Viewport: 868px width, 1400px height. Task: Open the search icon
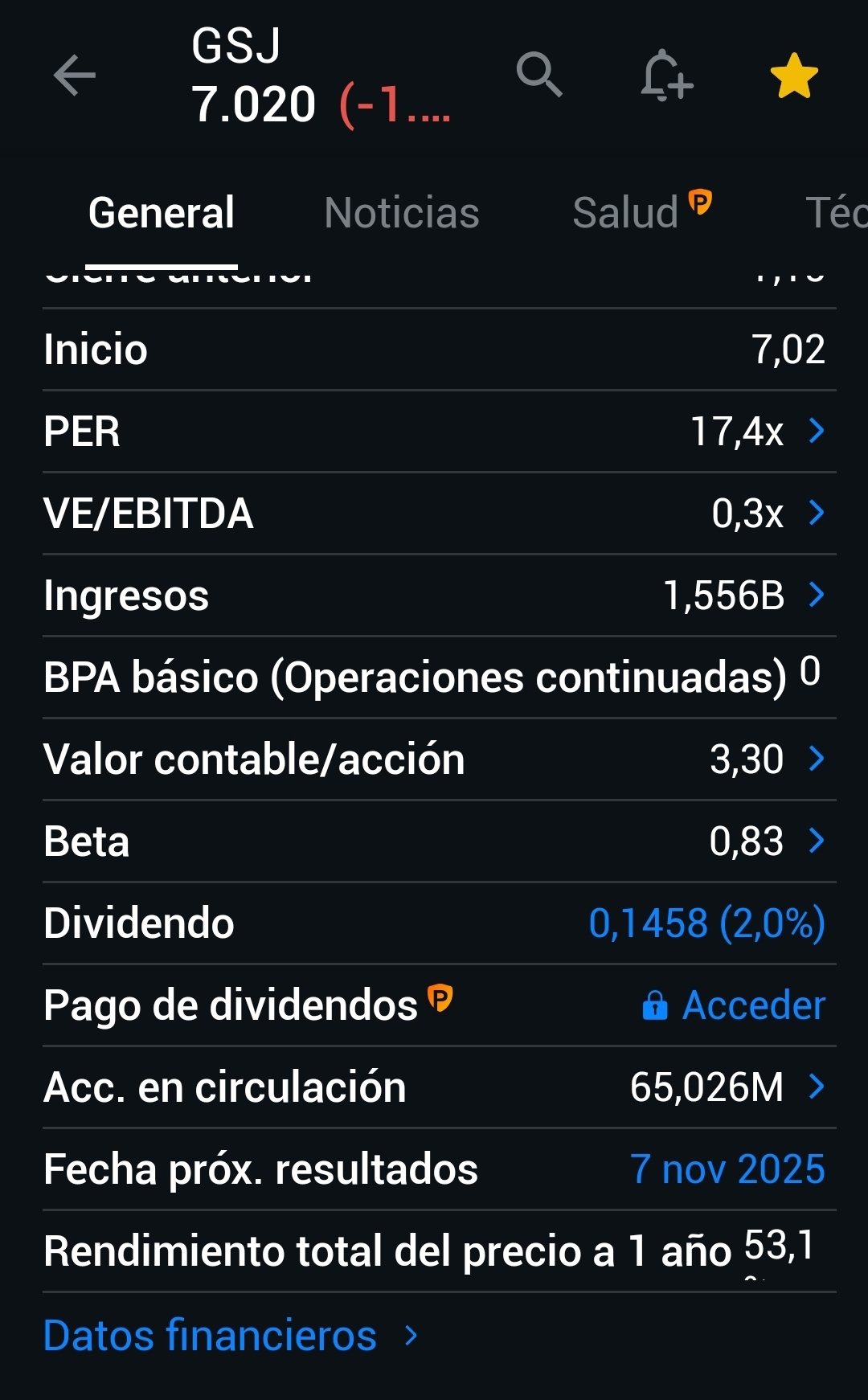click(x=540, y=76)
